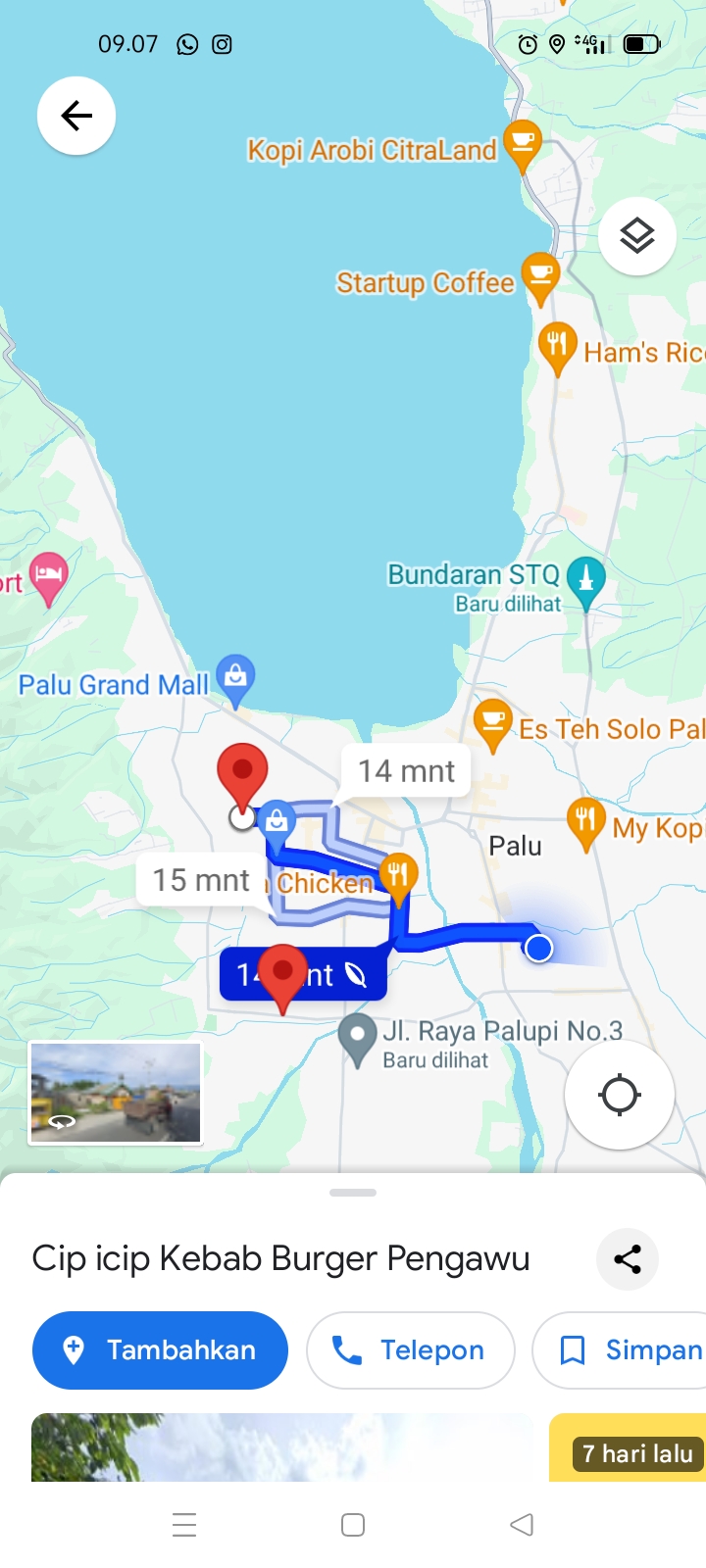706x1568 pixels.
Task: Call the place with Telepon
Action: pos(411,1350)
